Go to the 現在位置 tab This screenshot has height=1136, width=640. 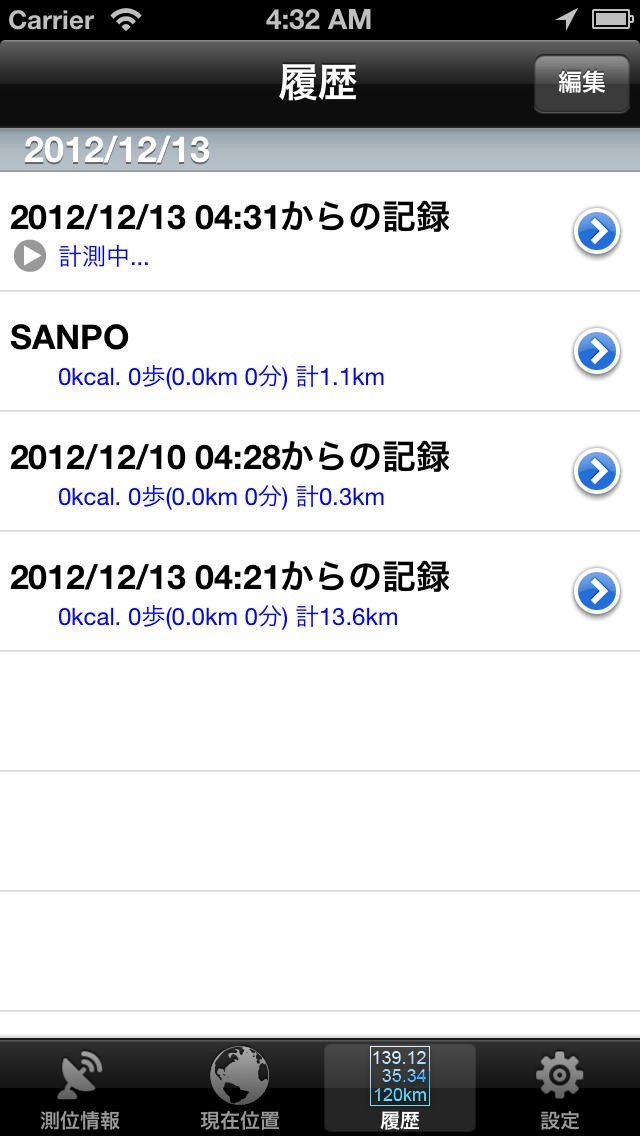240,1090
